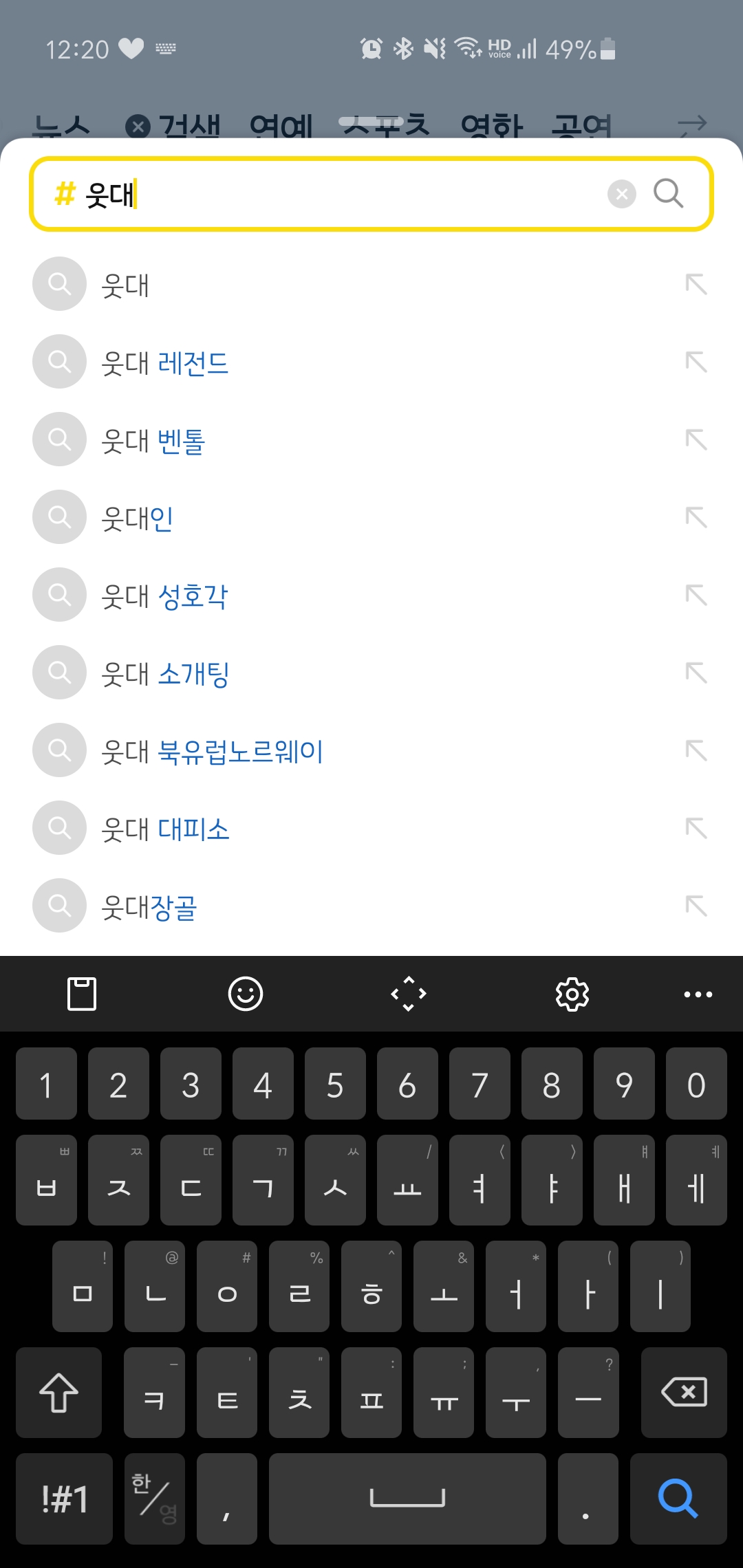Select 웃대 북유럽노르웨이 from suggestions
Viewport: 743px width, 1568px height.
(x=212, y=751)
